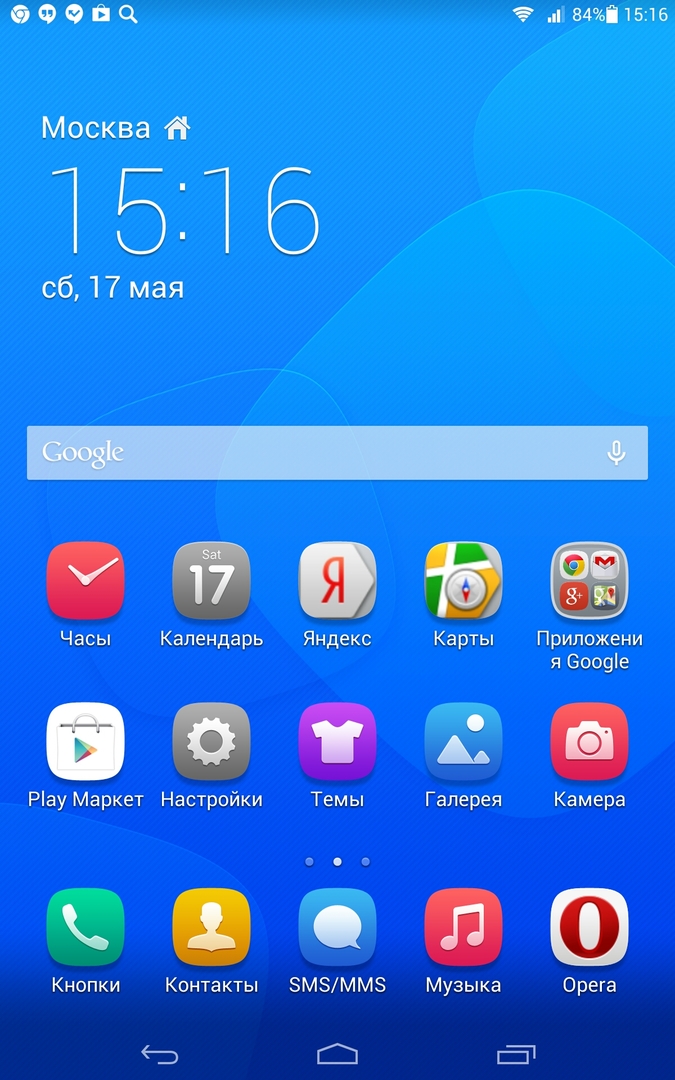The height and width of the screenshot is (1080, 675).
Task: Open the Кнопки phone dialer
Action: [85, 927]
